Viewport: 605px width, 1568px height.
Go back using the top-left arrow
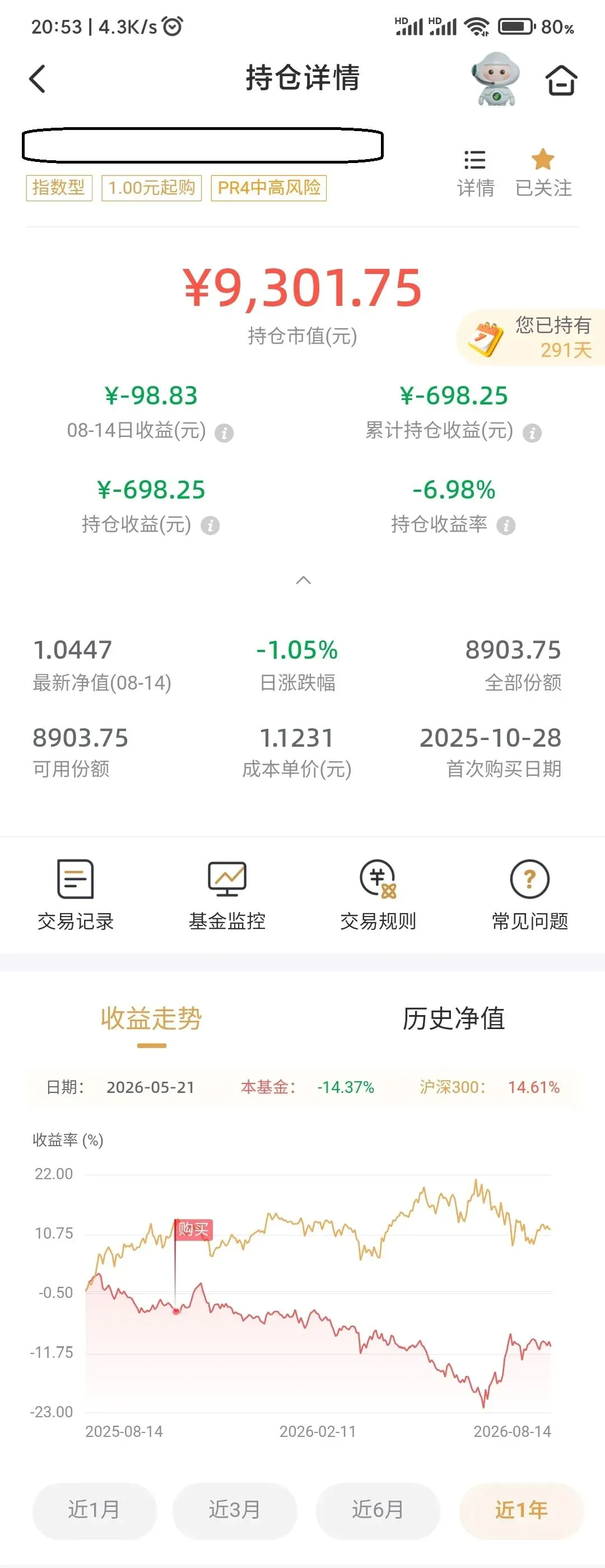click(37, 79)
